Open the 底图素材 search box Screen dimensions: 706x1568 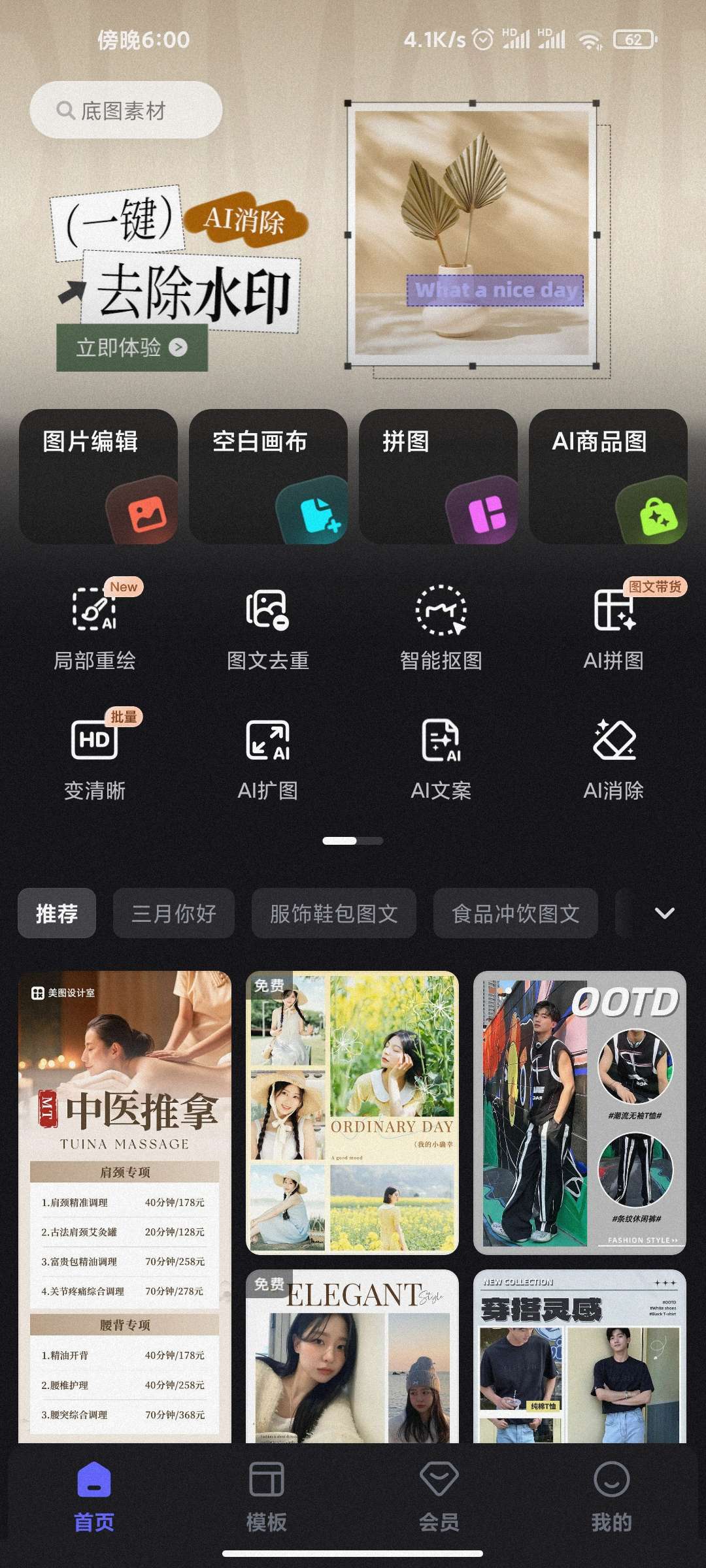point(126,110)
